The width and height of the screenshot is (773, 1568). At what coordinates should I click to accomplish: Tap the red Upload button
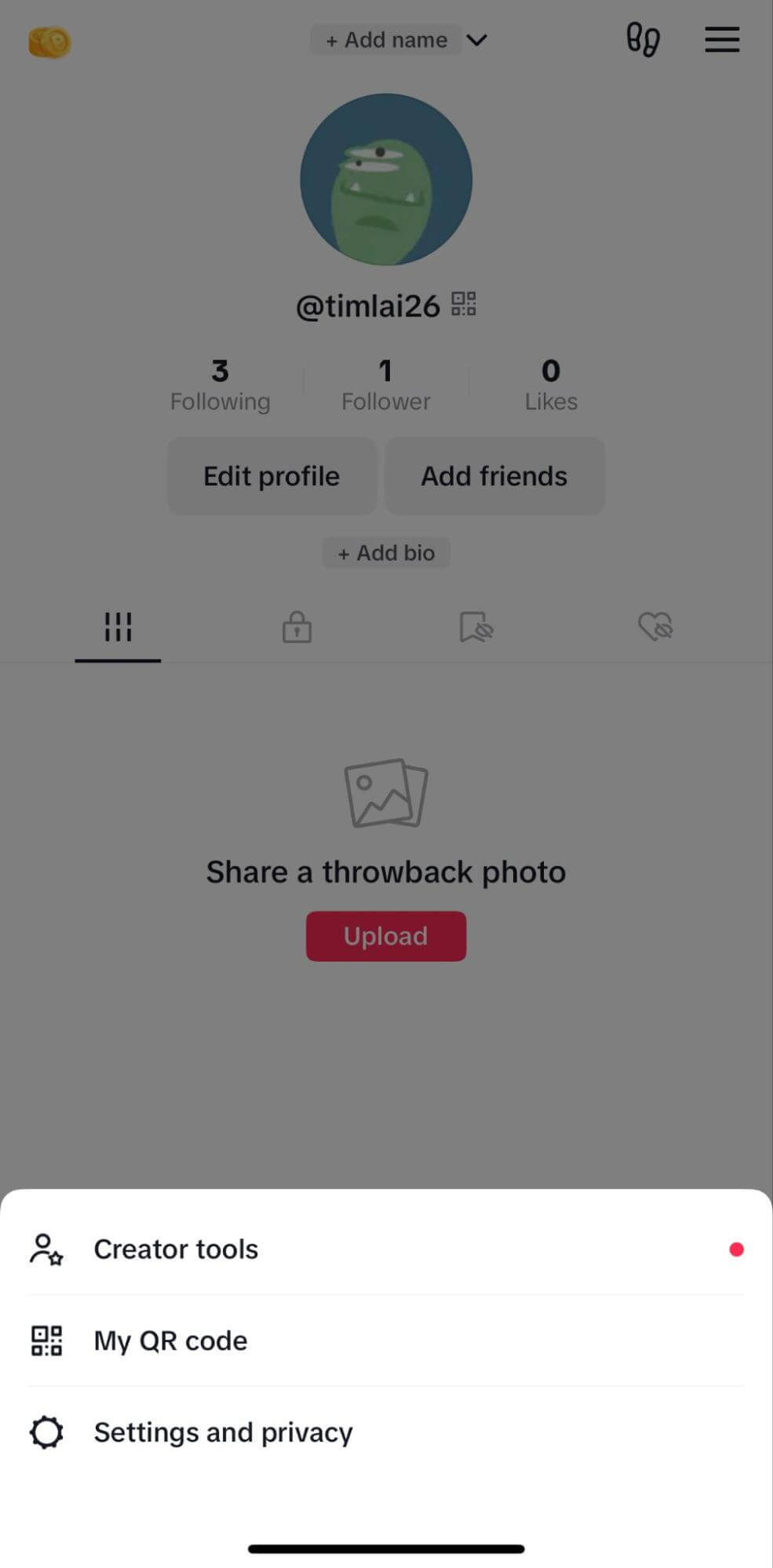coord(386,936)
